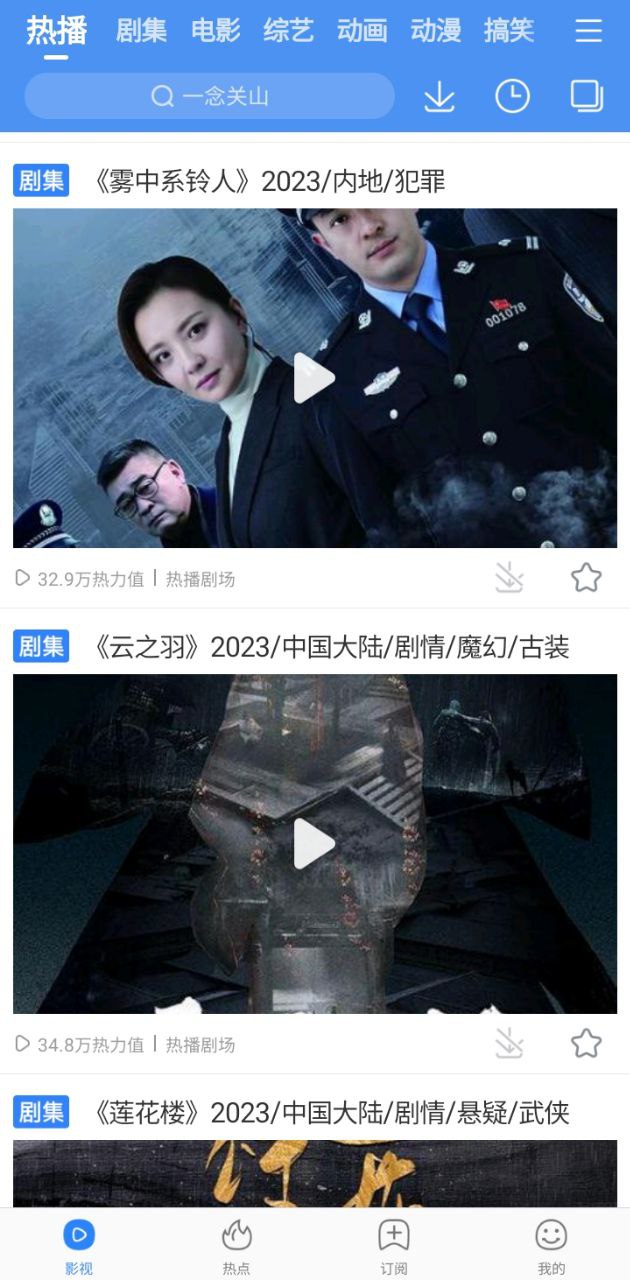Go to the 动画 tab
This screenshot has height=1280, width=630.
click(362, 31)
